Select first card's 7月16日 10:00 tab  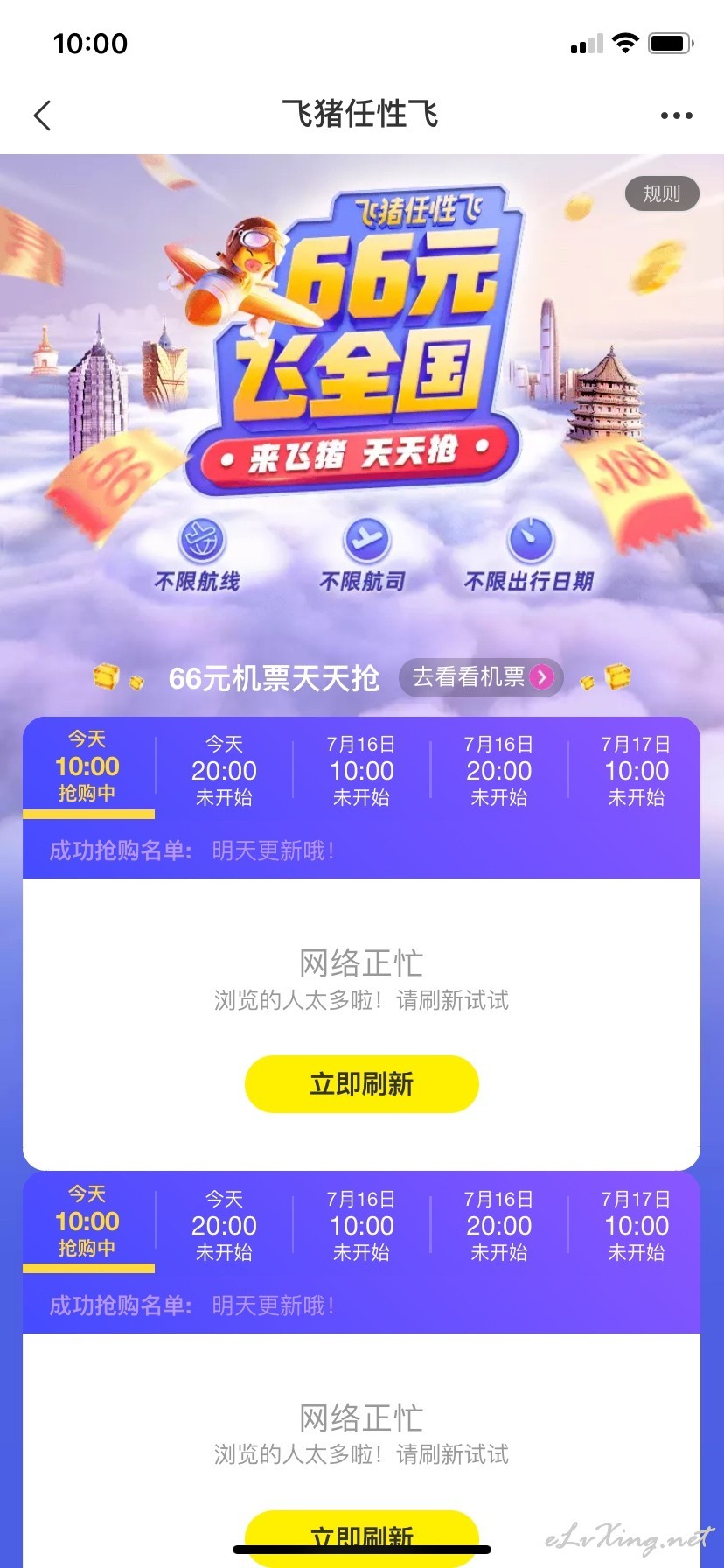pos(362,770)
